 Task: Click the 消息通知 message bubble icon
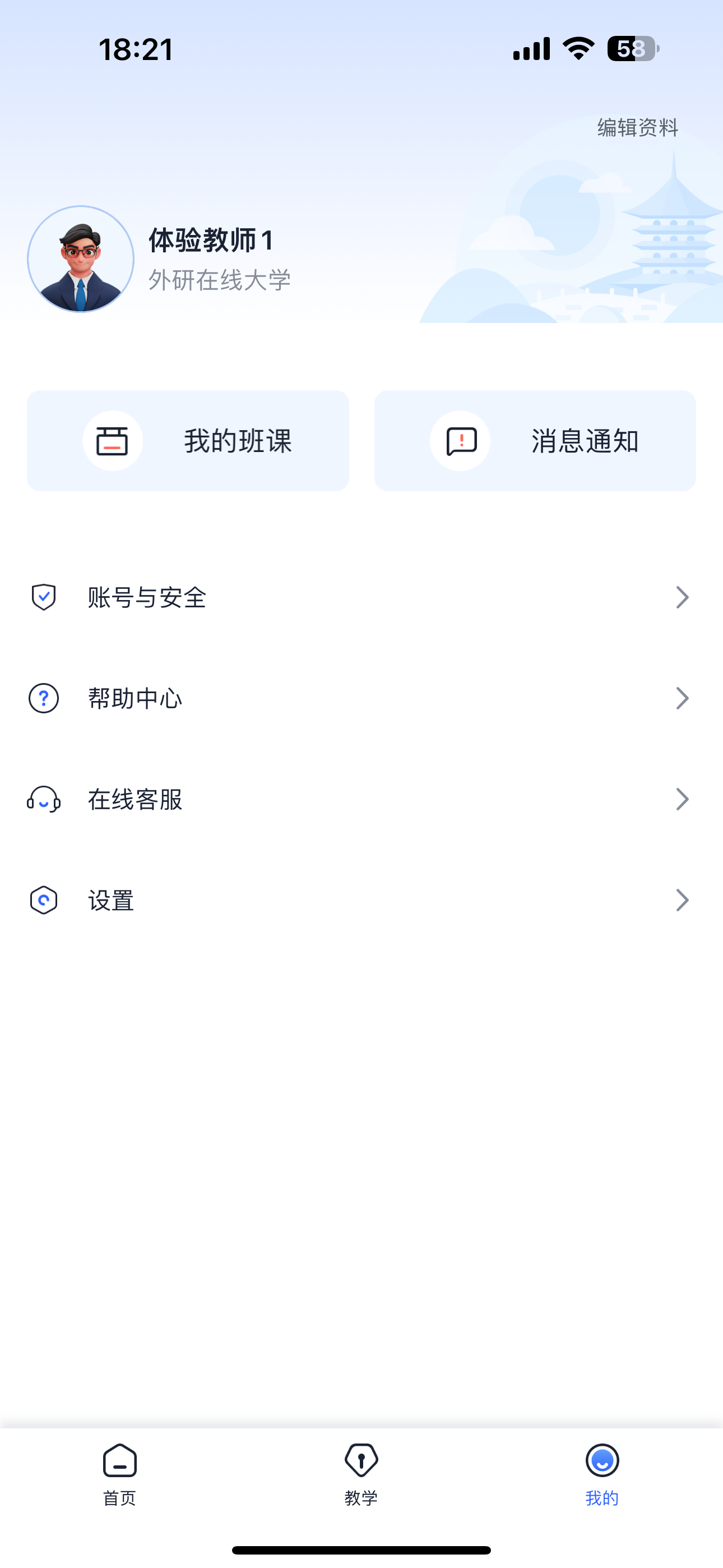point(460,440)
